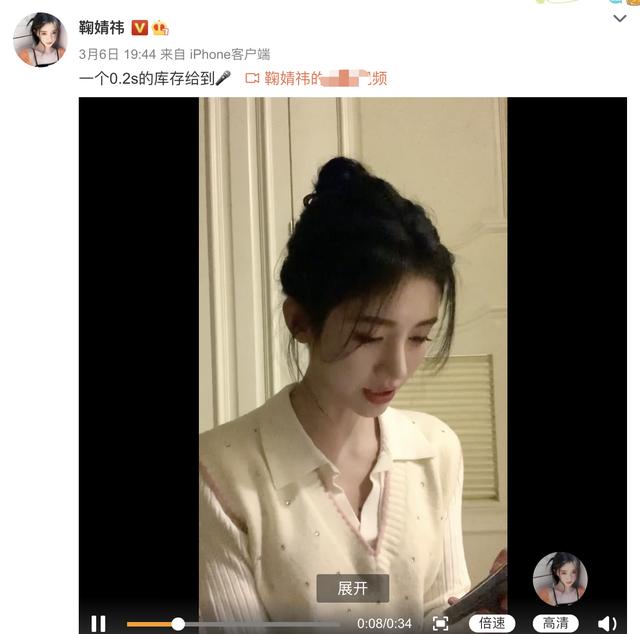
Task: Enter fullscreen video mode
Action: click(x=440, y=623)
